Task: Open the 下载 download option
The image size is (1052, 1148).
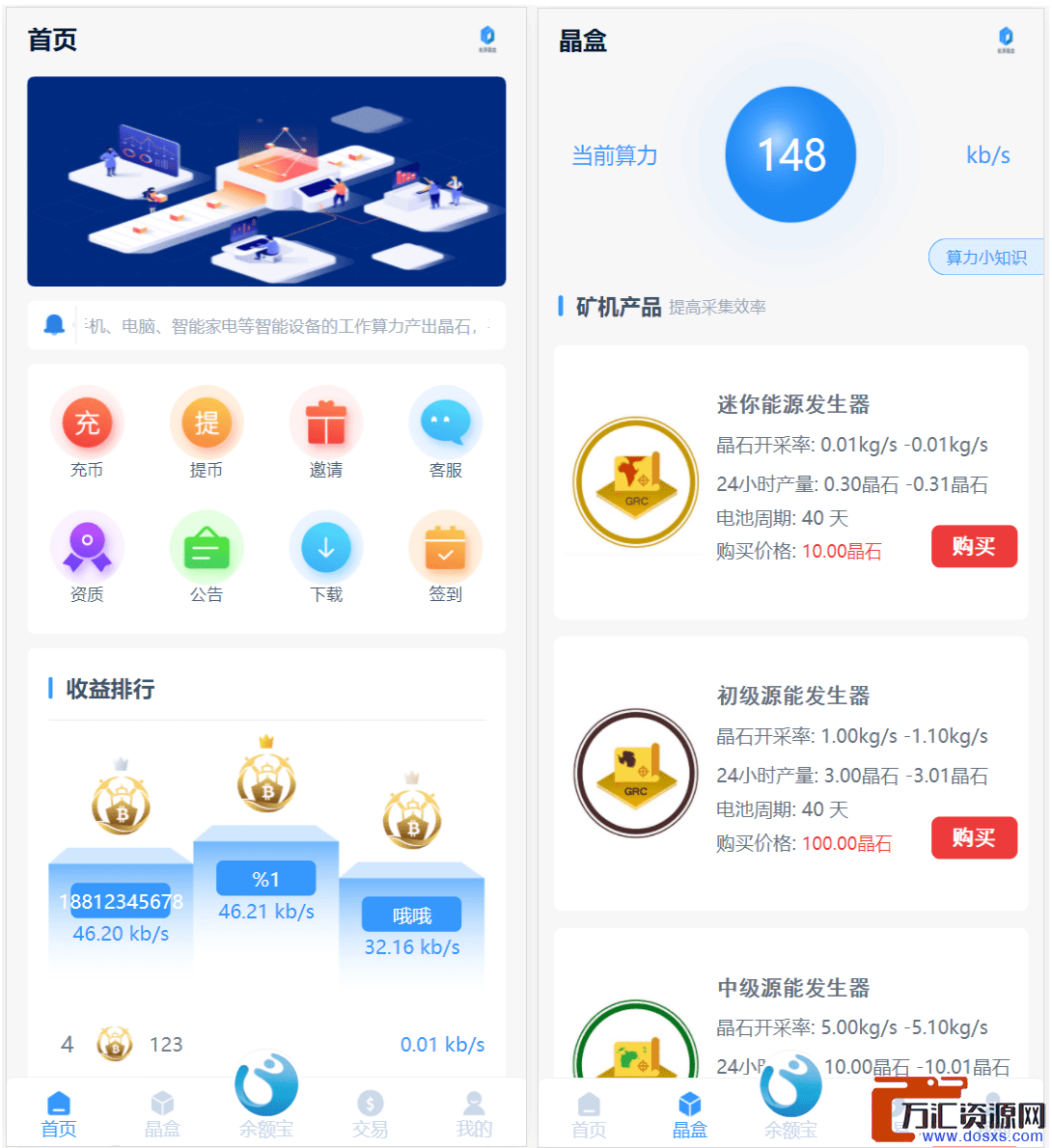Action: (x=326, y=548)
